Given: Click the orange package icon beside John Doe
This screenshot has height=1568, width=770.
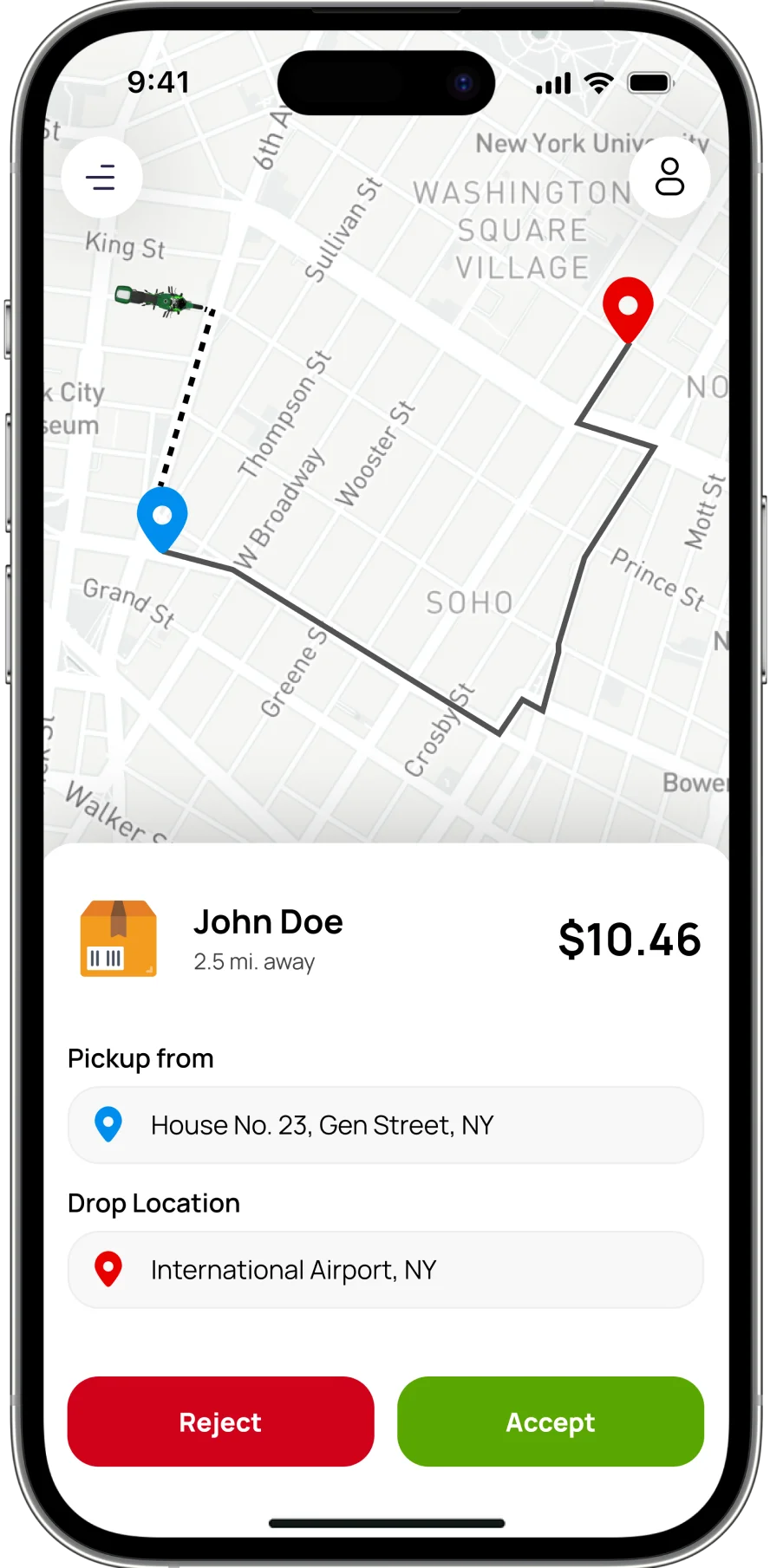Looking at the screenshot, I should coord(119,938).
